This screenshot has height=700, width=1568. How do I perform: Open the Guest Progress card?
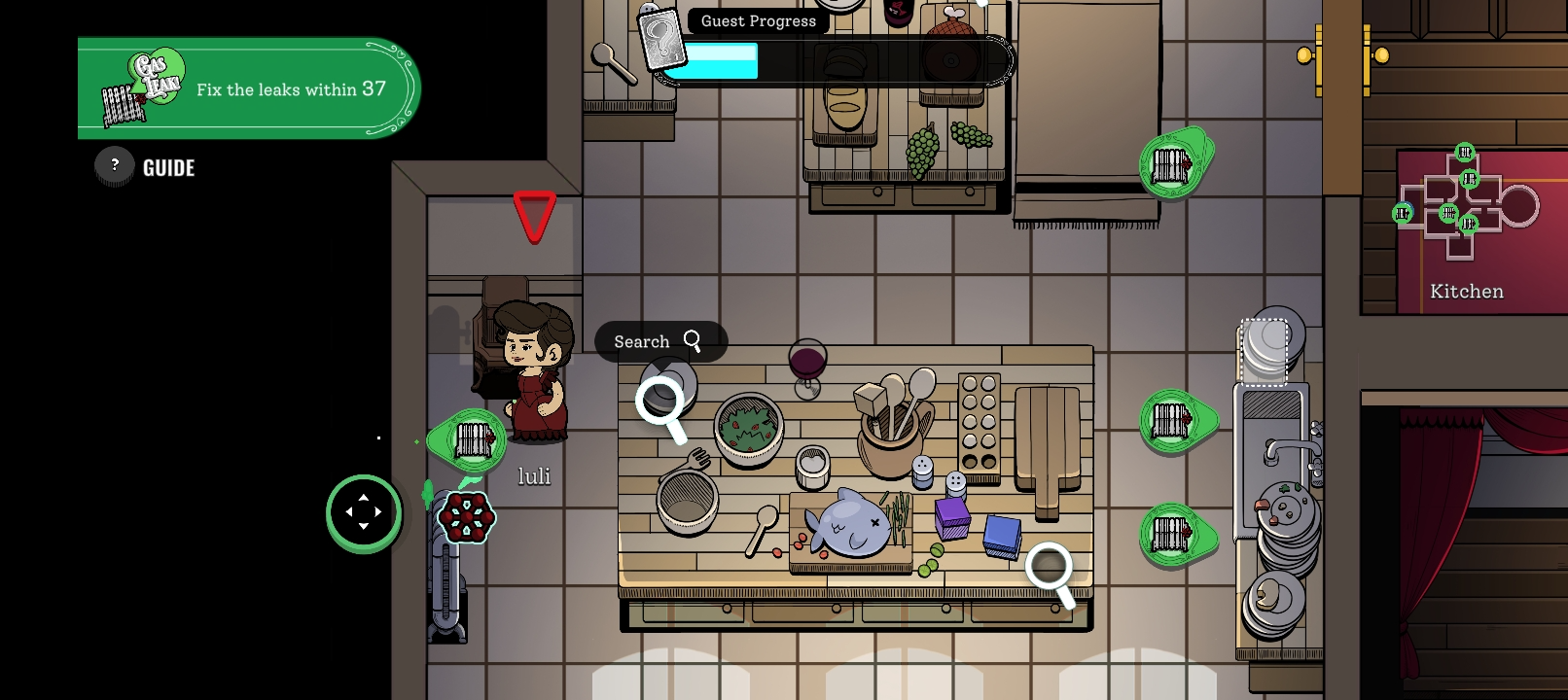pos(663,41)
